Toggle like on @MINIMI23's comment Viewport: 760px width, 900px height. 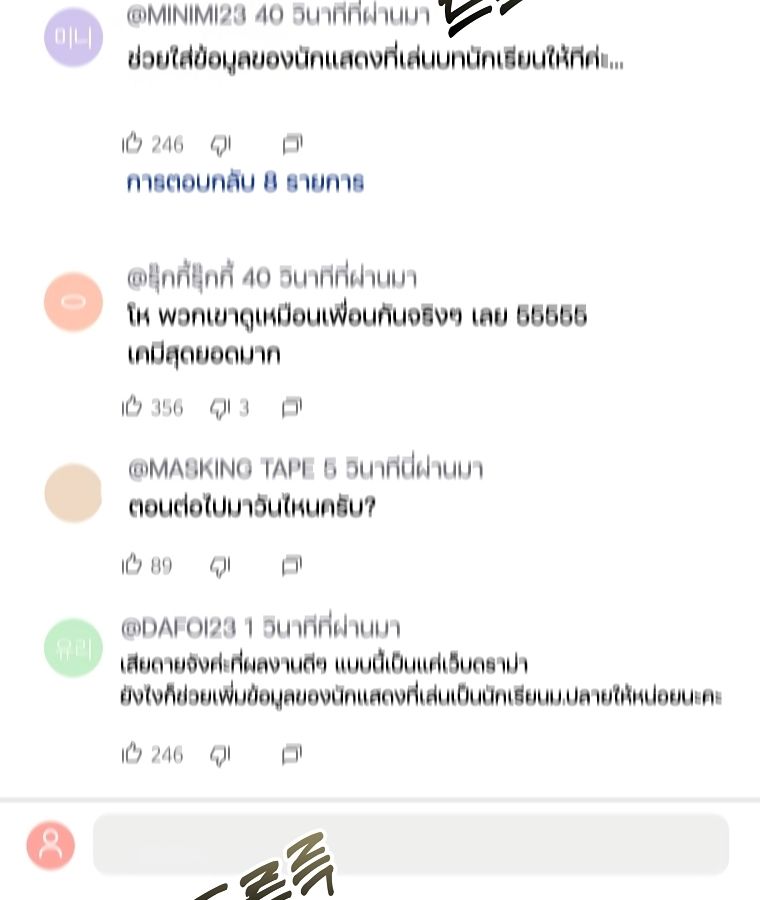tap(134, 144)
